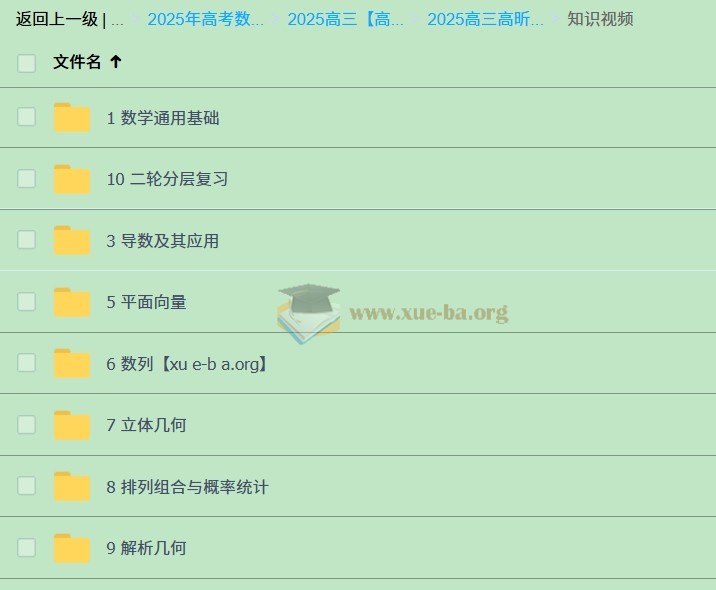The width and height of the screenshot is (716, 590).
Task: Tick the checkbox next to 5 平面向量
Action: (26, 301)
